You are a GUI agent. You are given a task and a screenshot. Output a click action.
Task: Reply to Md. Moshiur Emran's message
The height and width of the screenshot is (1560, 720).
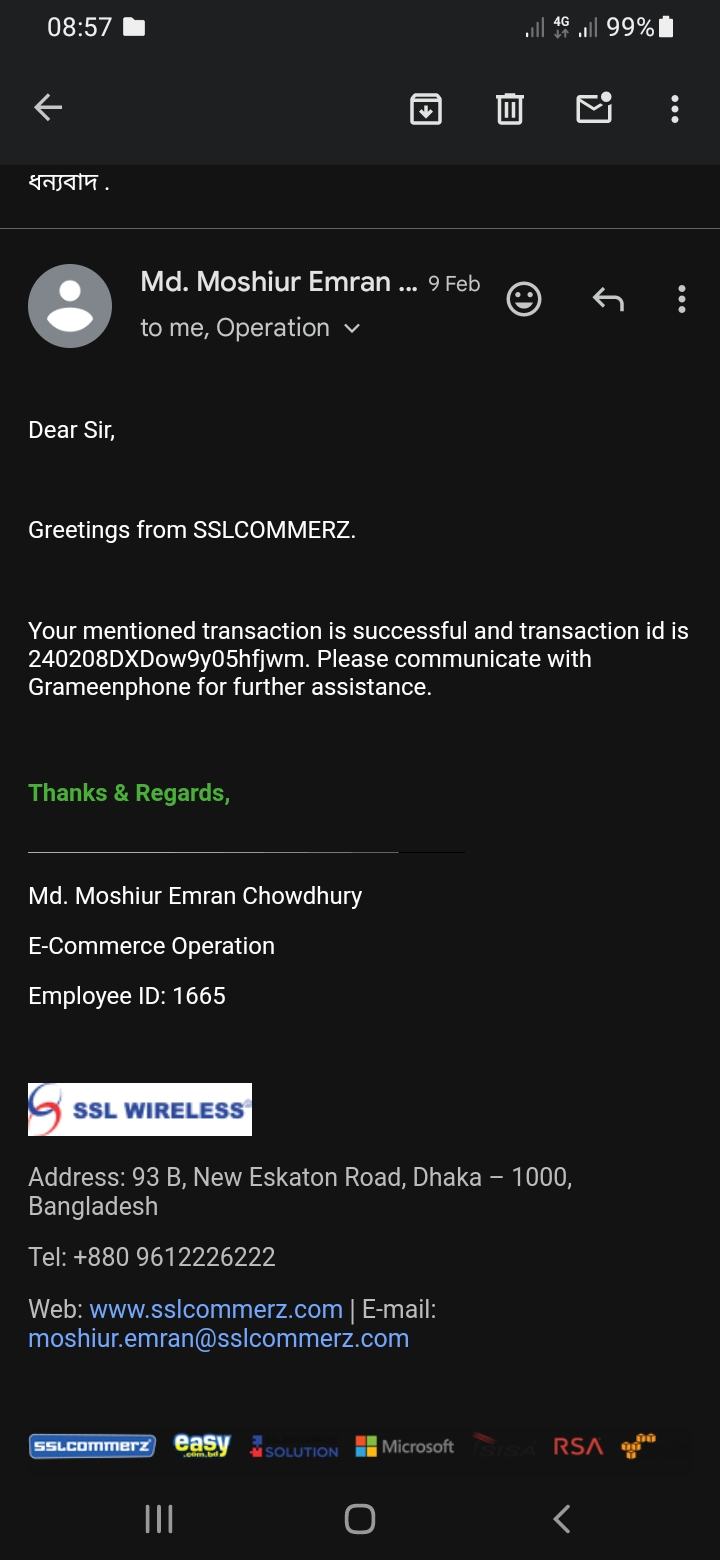click(608, 299)
